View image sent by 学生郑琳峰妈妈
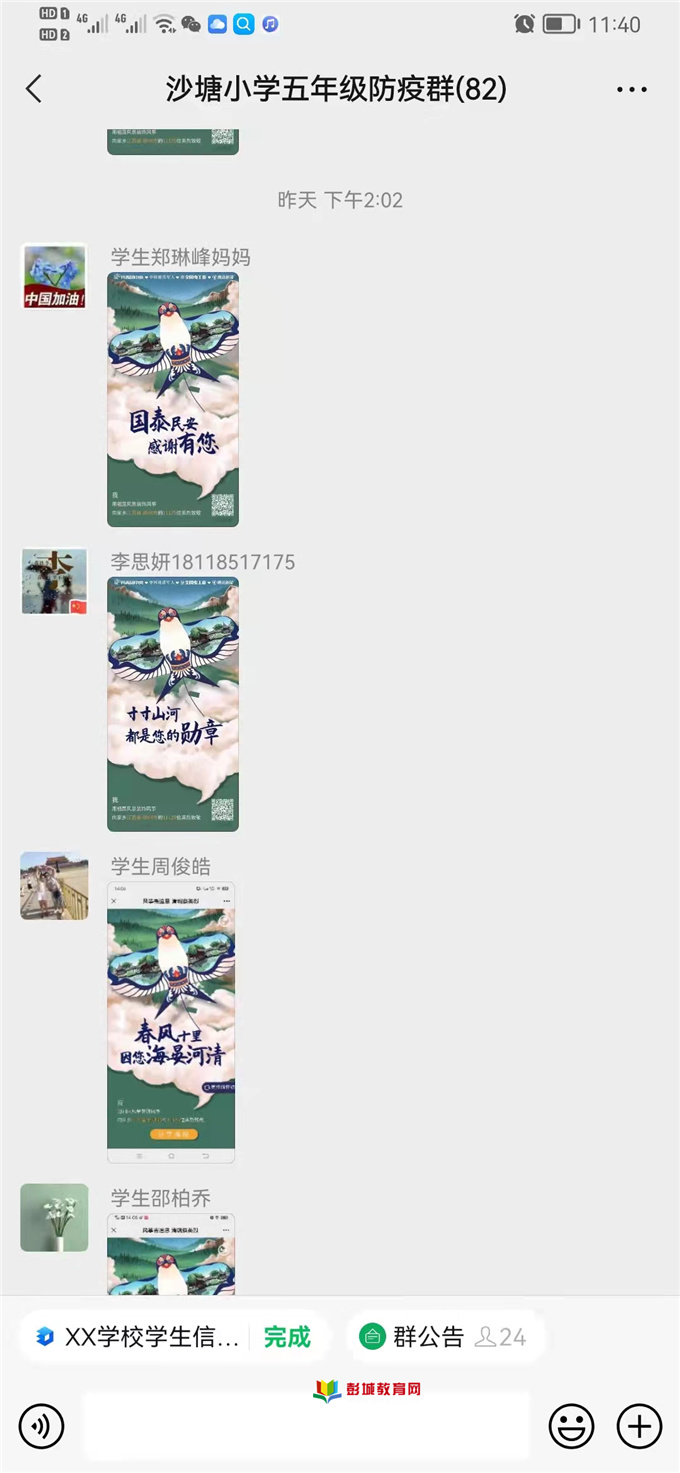Screen dimensions: 680x1473 [173, 399]
